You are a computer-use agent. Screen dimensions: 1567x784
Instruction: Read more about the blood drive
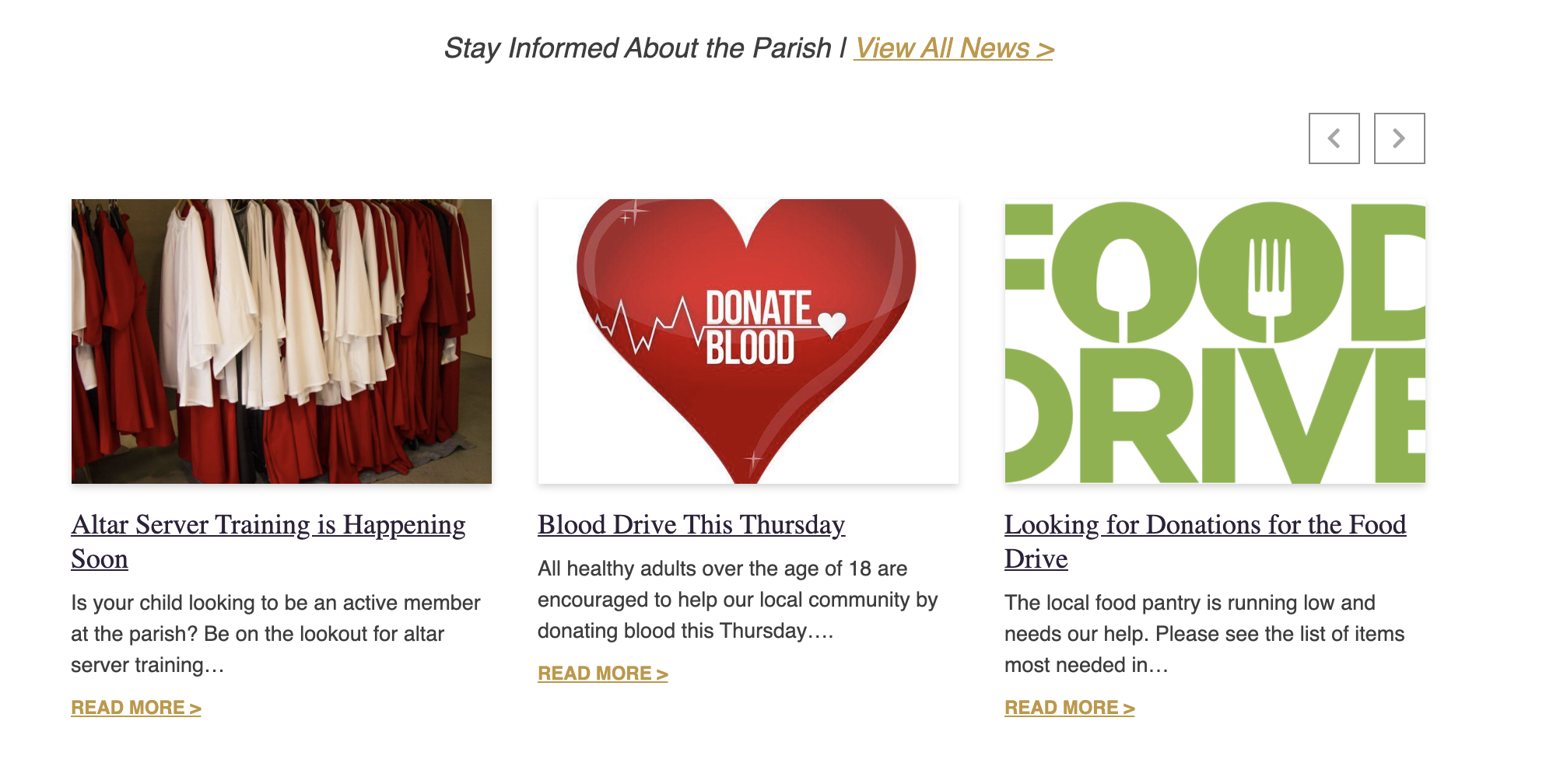coord(603,674)
